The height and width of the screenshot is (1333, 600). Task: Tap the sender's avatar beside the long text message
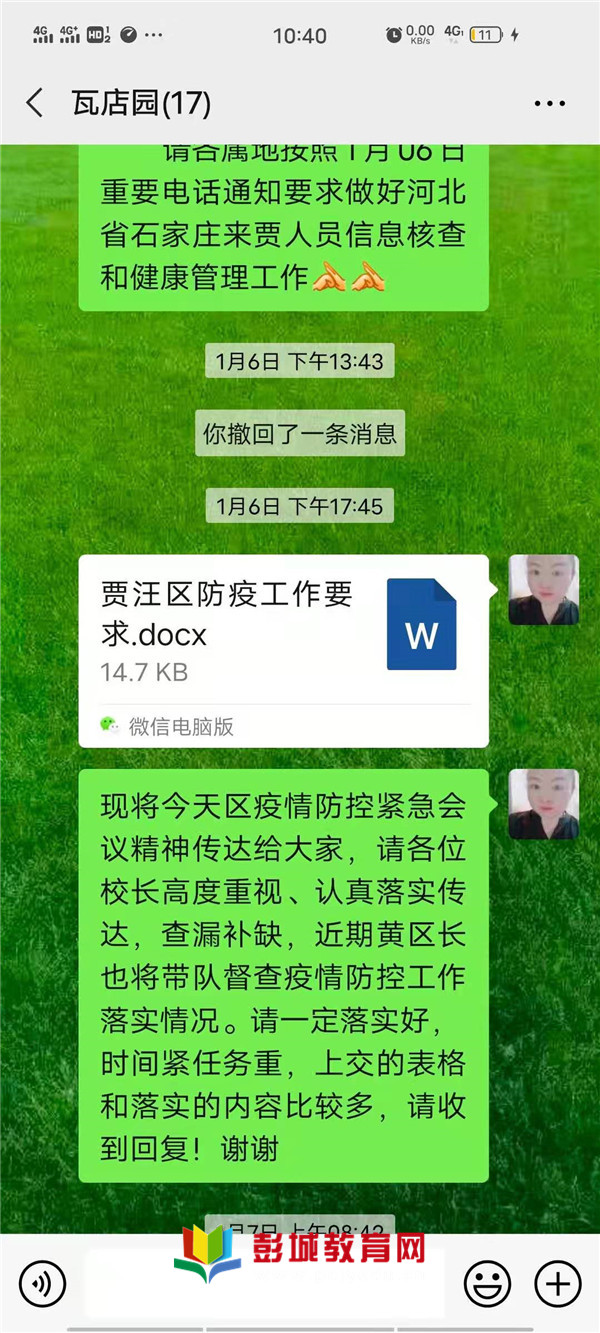click(x=543, y=804)
